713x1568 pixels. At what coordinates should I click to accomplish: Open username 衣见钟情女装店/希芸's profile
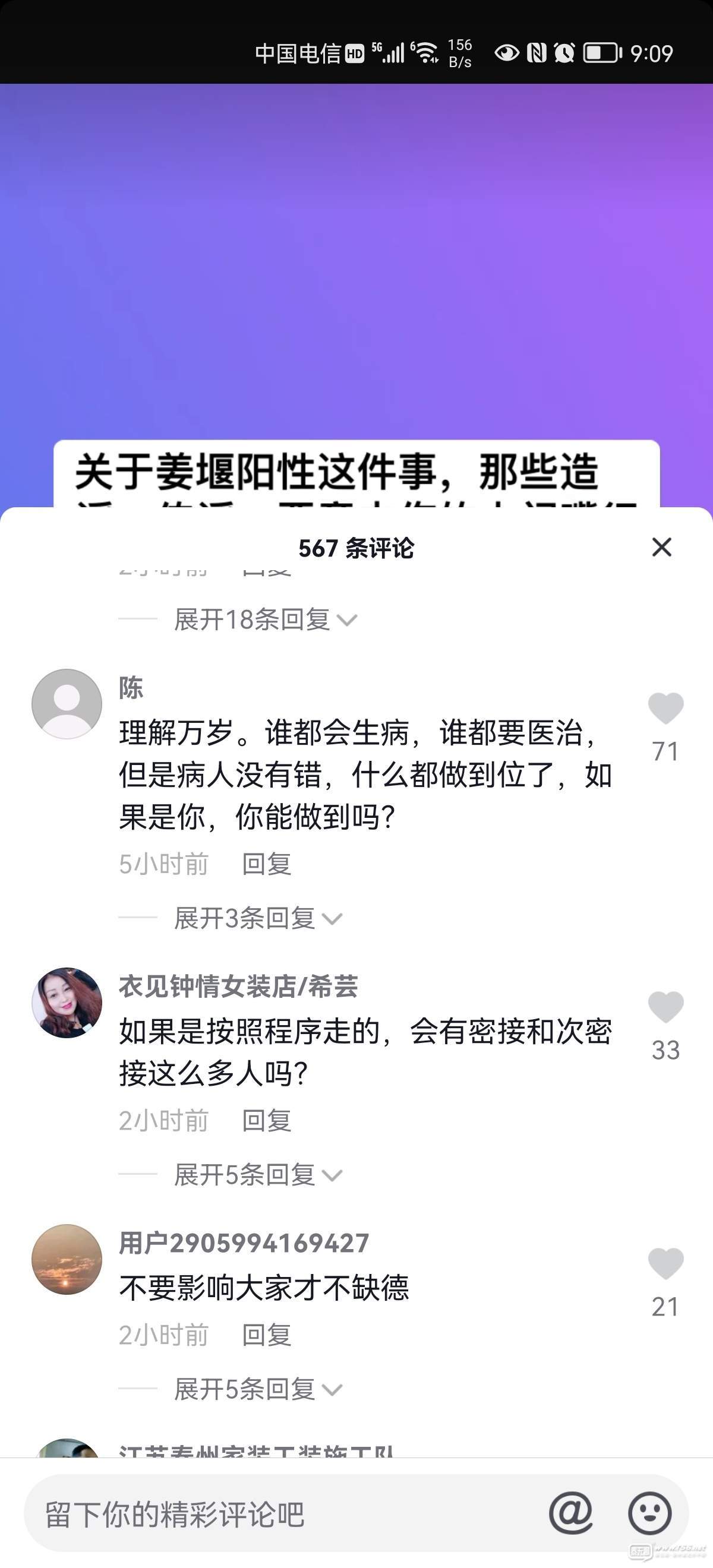point(238,986)
